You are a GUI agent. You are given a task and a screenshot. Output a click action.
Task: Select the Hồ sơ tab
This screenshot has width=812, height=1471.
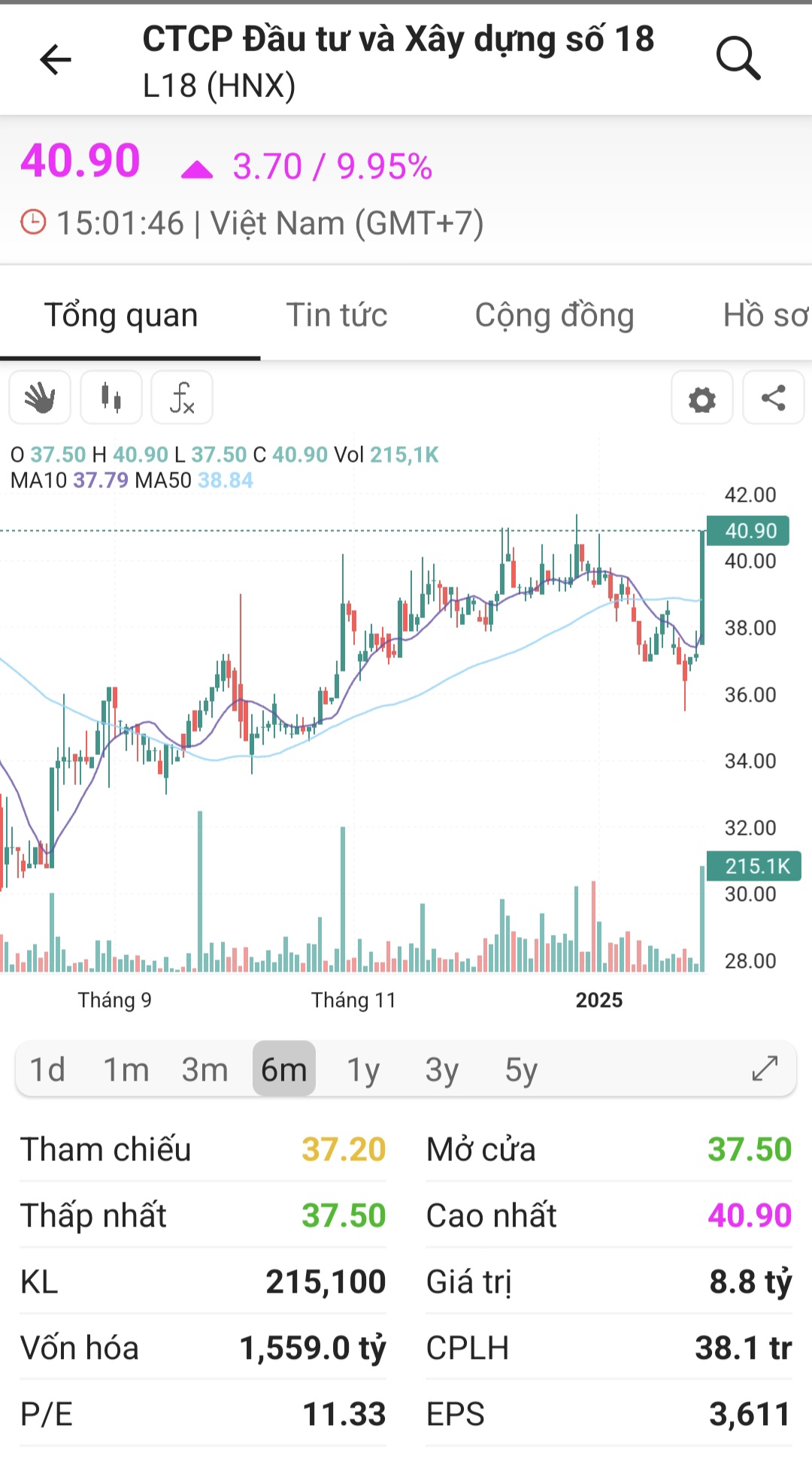tap(766, 315)
